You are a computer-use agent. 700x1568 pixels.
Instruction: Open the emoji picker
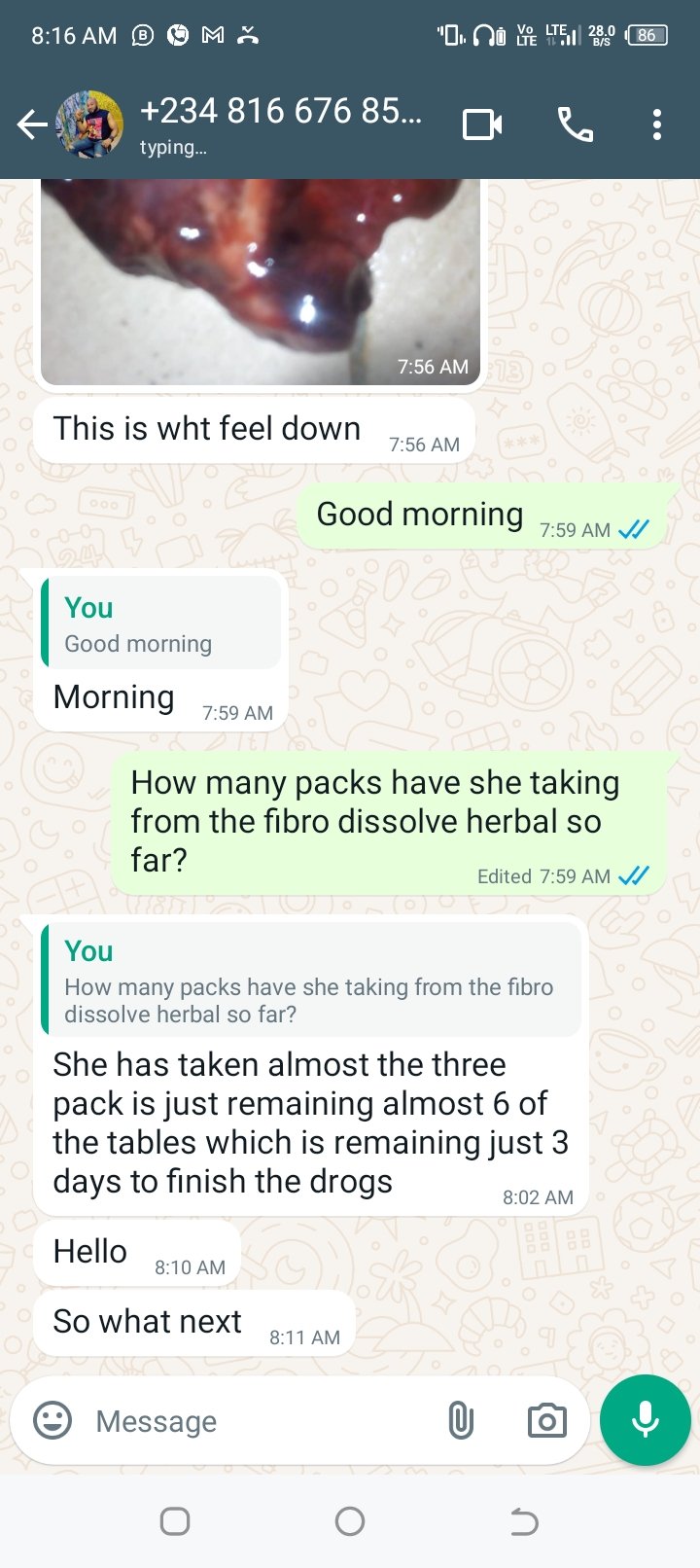click(52, 1420)
